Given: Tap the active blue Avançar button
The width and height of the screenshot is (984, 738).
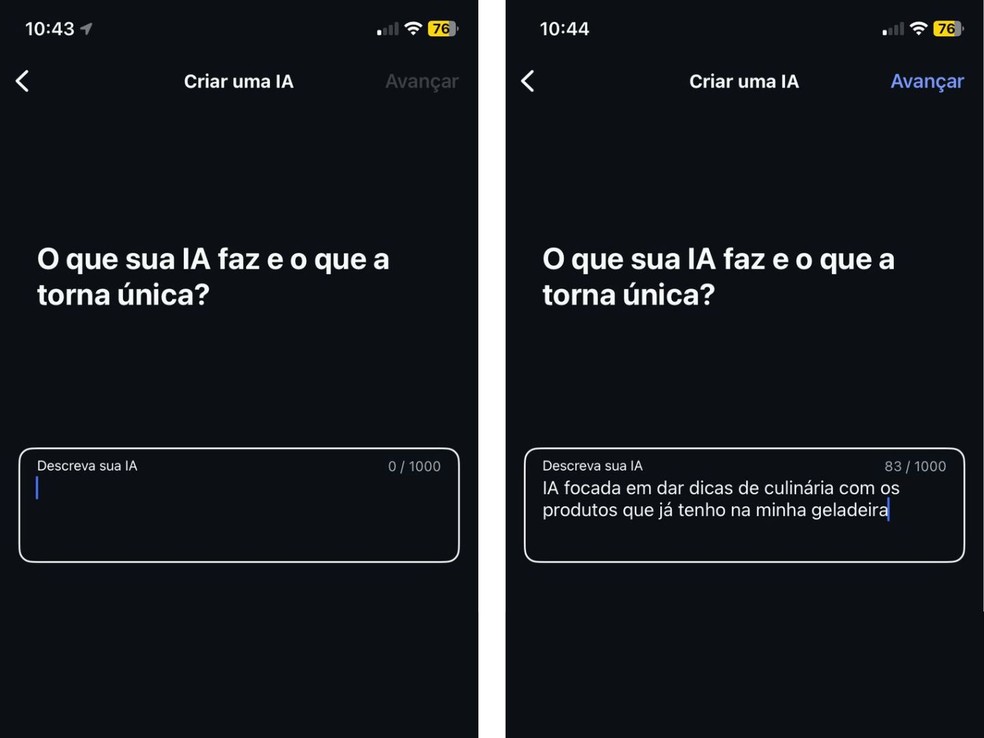Looking at the screenshot, I should (926, 82).
